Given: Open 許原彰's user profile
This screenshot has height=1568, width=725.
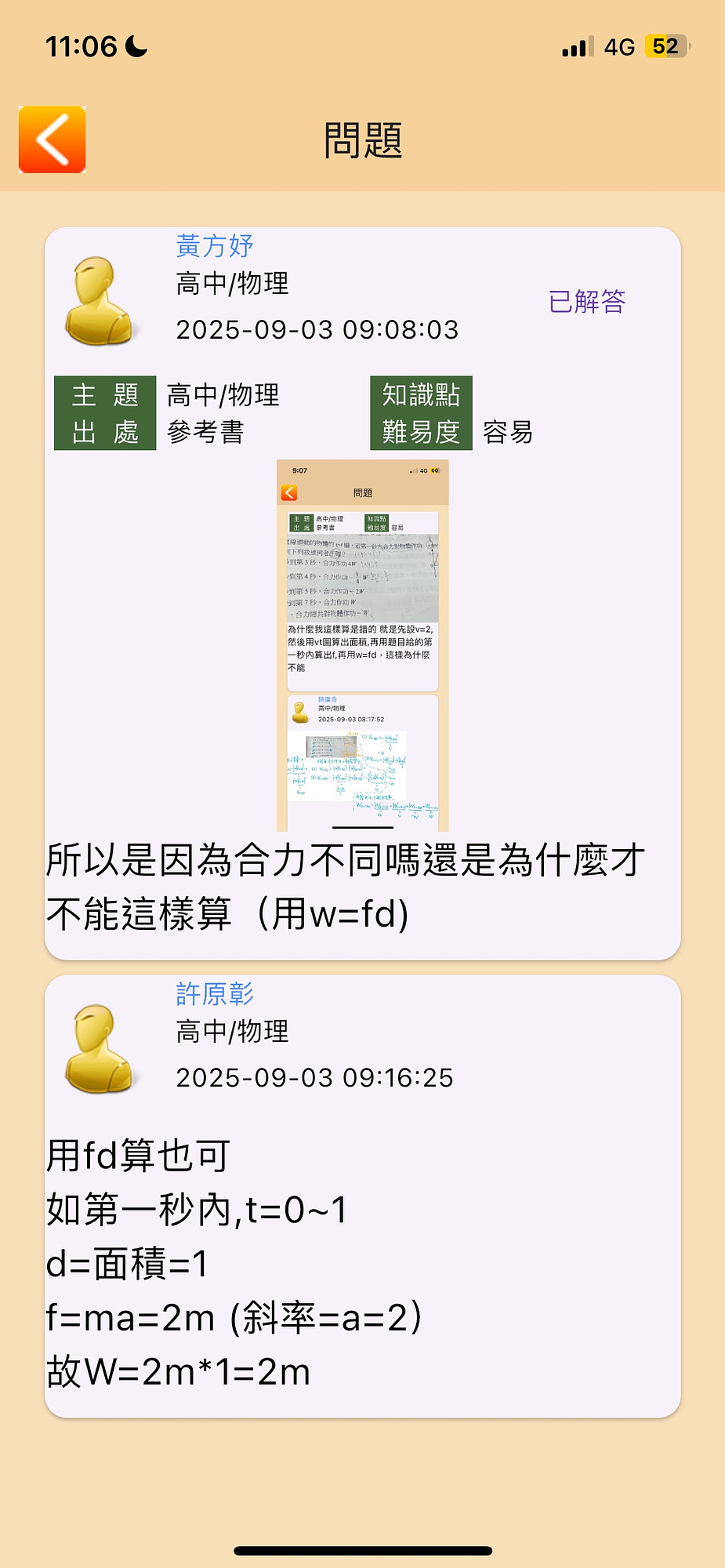Looking at the screenshot, I should pos(215,994).
